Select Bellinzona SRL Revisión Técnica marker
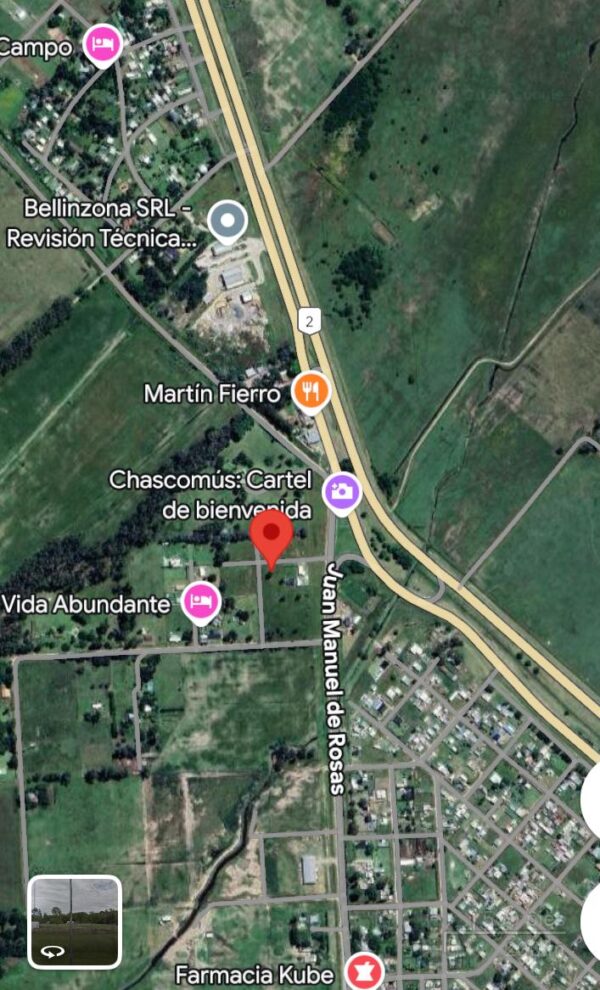The image size is (600, 990). point(228,219)
